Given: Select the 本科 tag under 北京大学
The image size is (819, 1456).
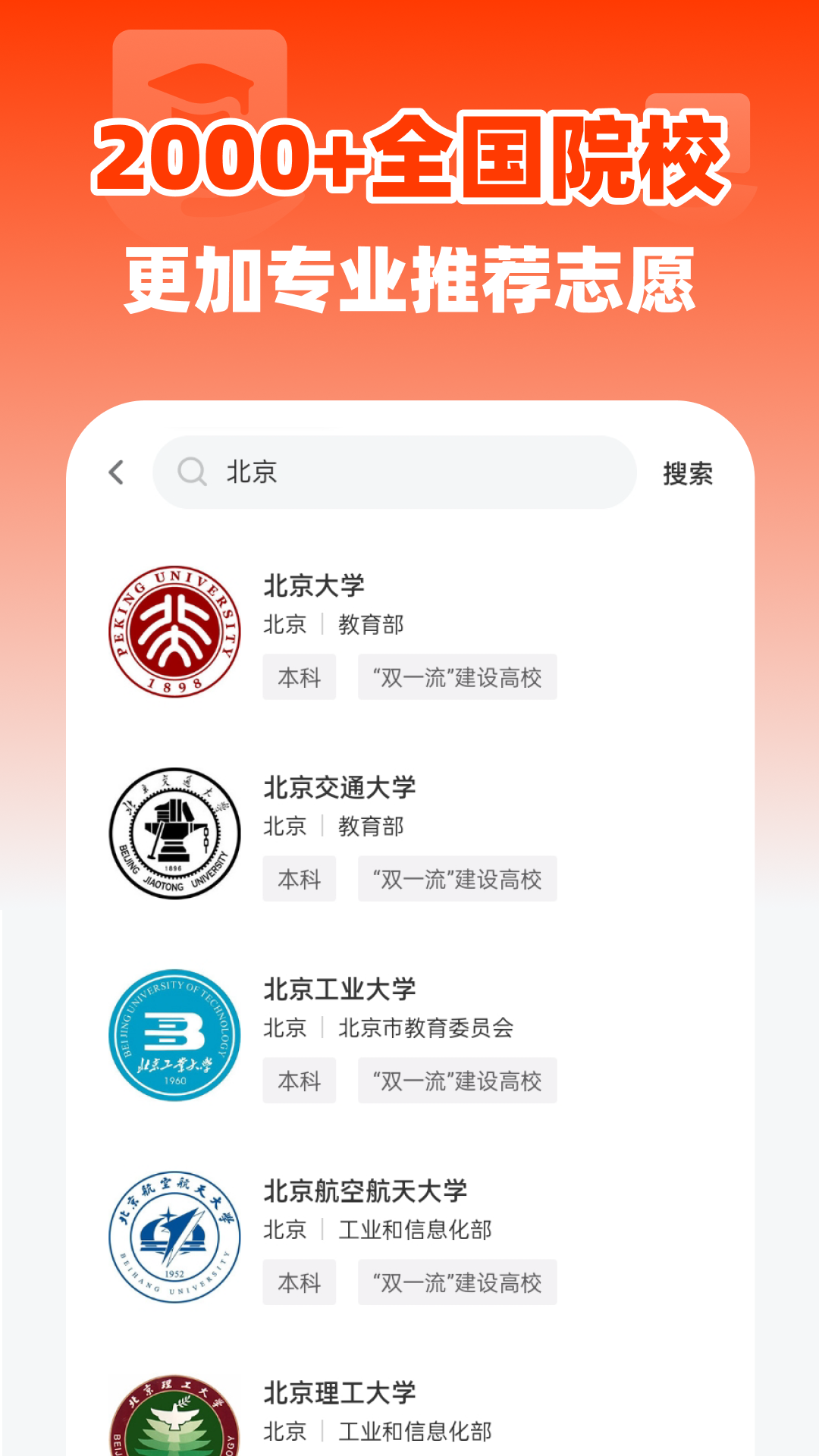Looking at the screenshot, I should pos(299,677).
